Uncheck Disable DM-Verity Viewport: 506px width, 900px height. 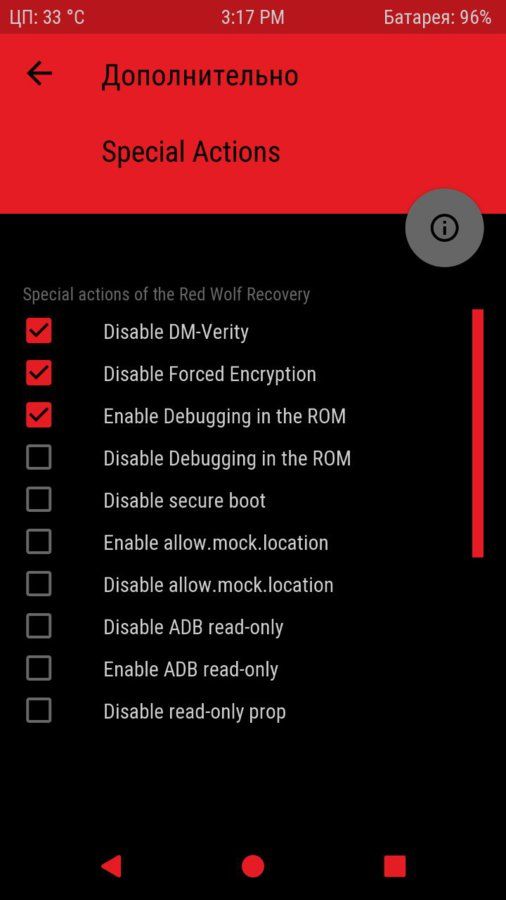click(x=38, y=331)
